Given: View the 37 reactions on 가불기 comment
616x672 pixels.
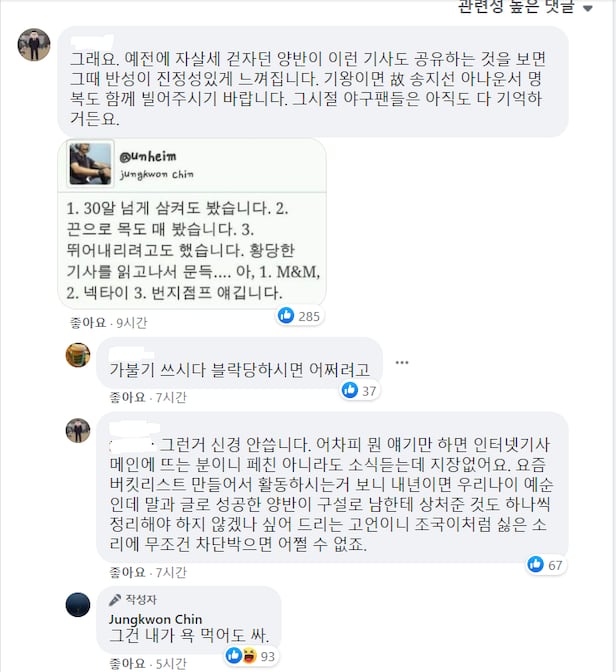Looking at the screenshot, I should [361, 390].
